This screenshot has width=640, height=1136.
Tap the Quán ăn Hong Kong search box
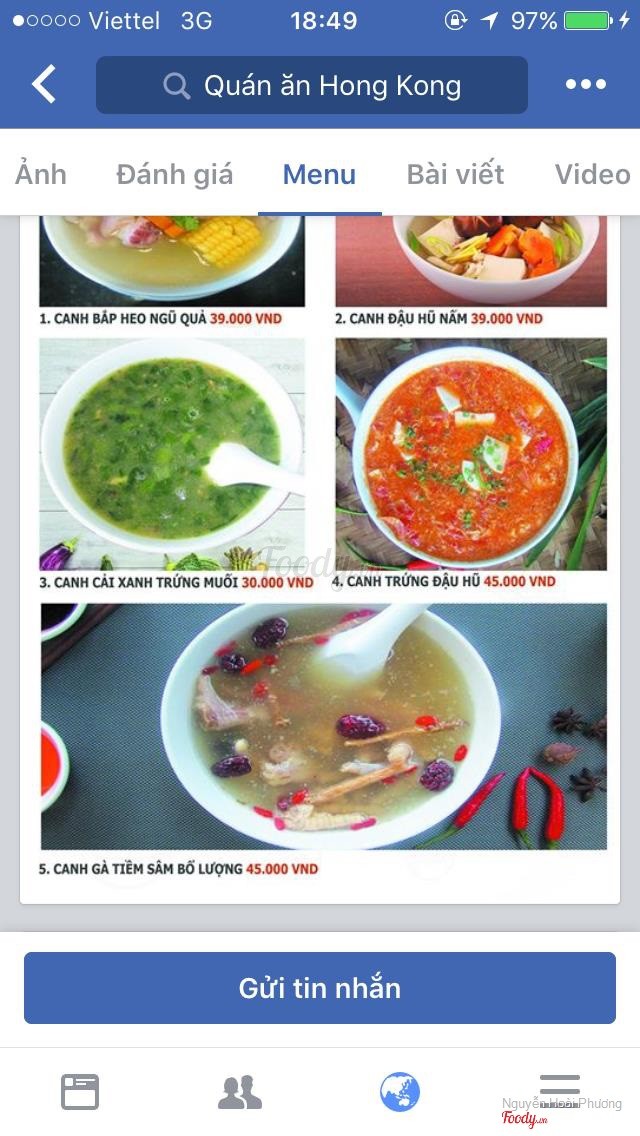[312, 86]
